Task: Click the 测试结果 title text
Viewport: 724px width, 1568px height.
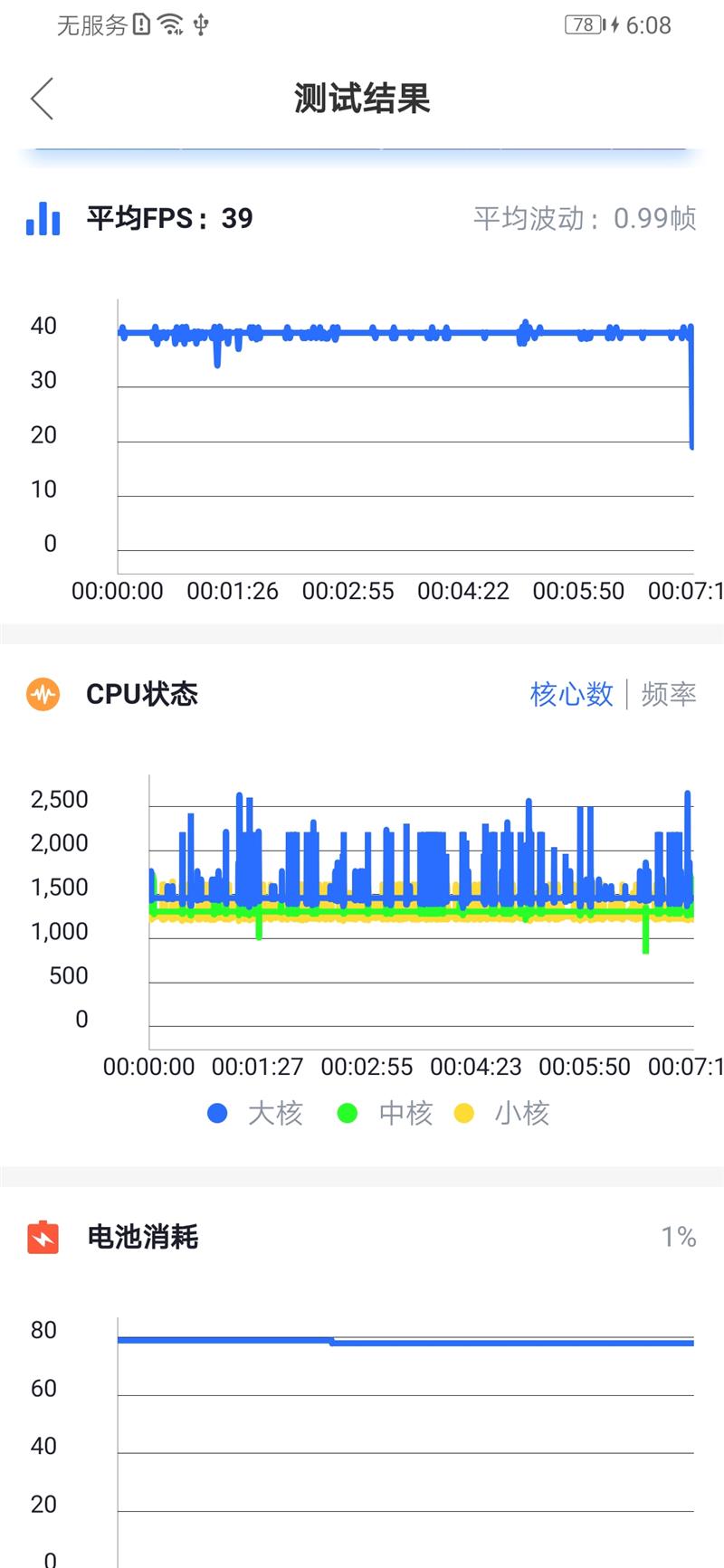Action: click(x=361, y=100)
